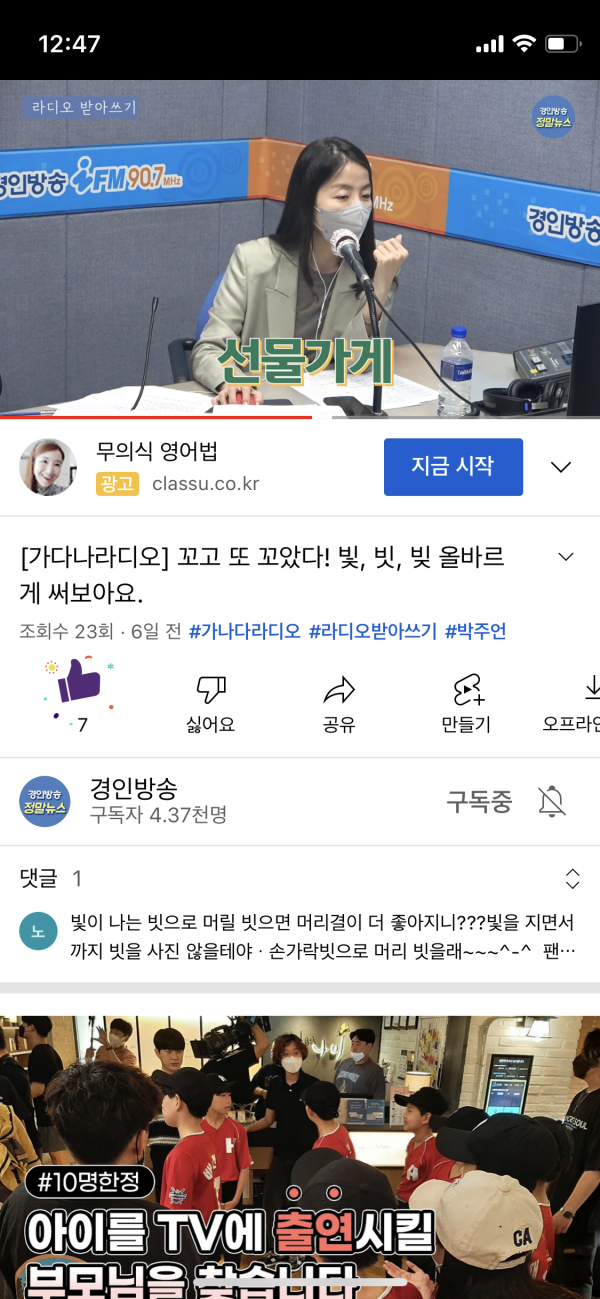
Task: Tap the 구독중 subscription button
Action: click(479, 801)
